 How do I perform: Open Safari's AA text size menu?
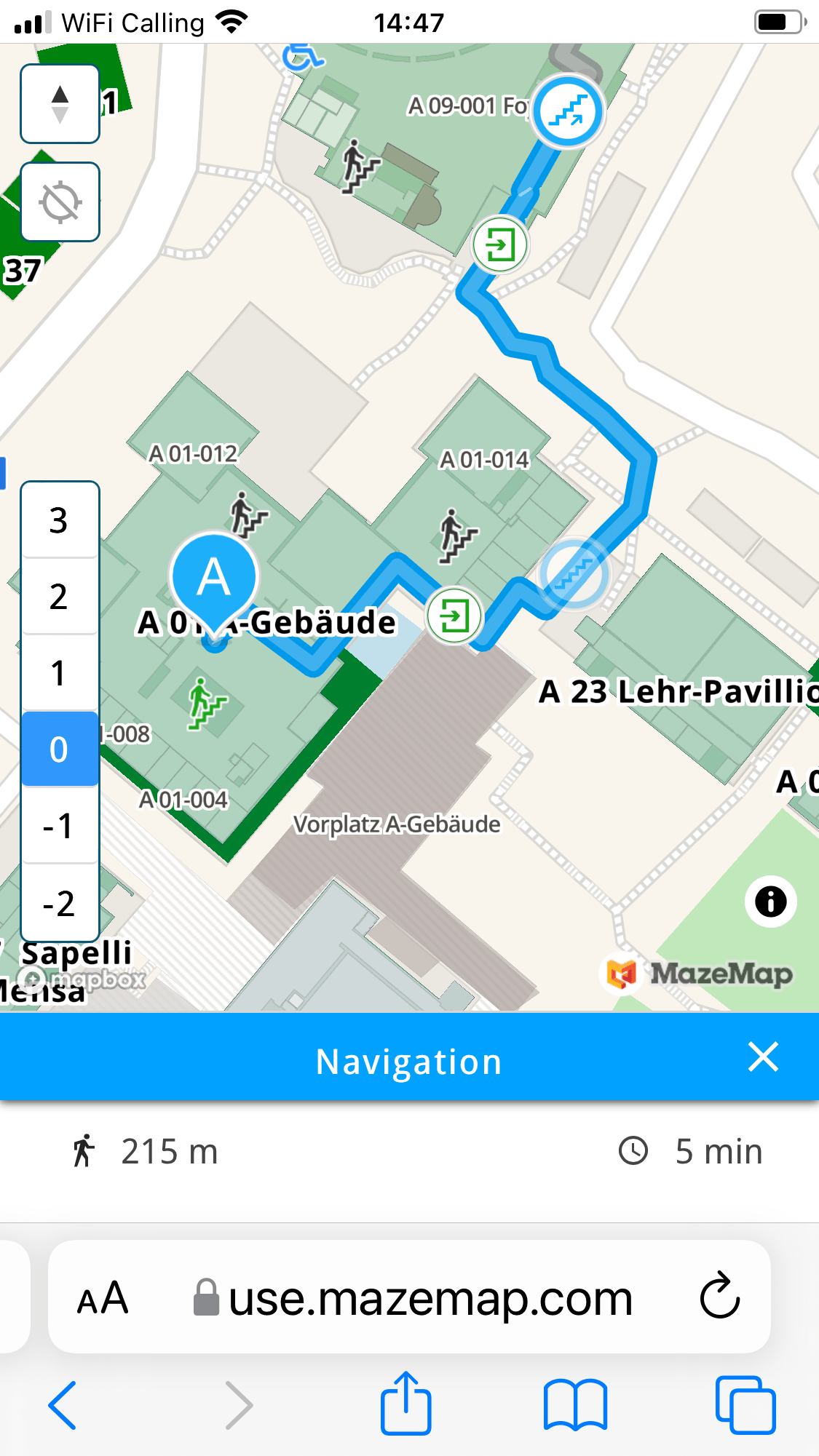click(x=103, y=1298)
